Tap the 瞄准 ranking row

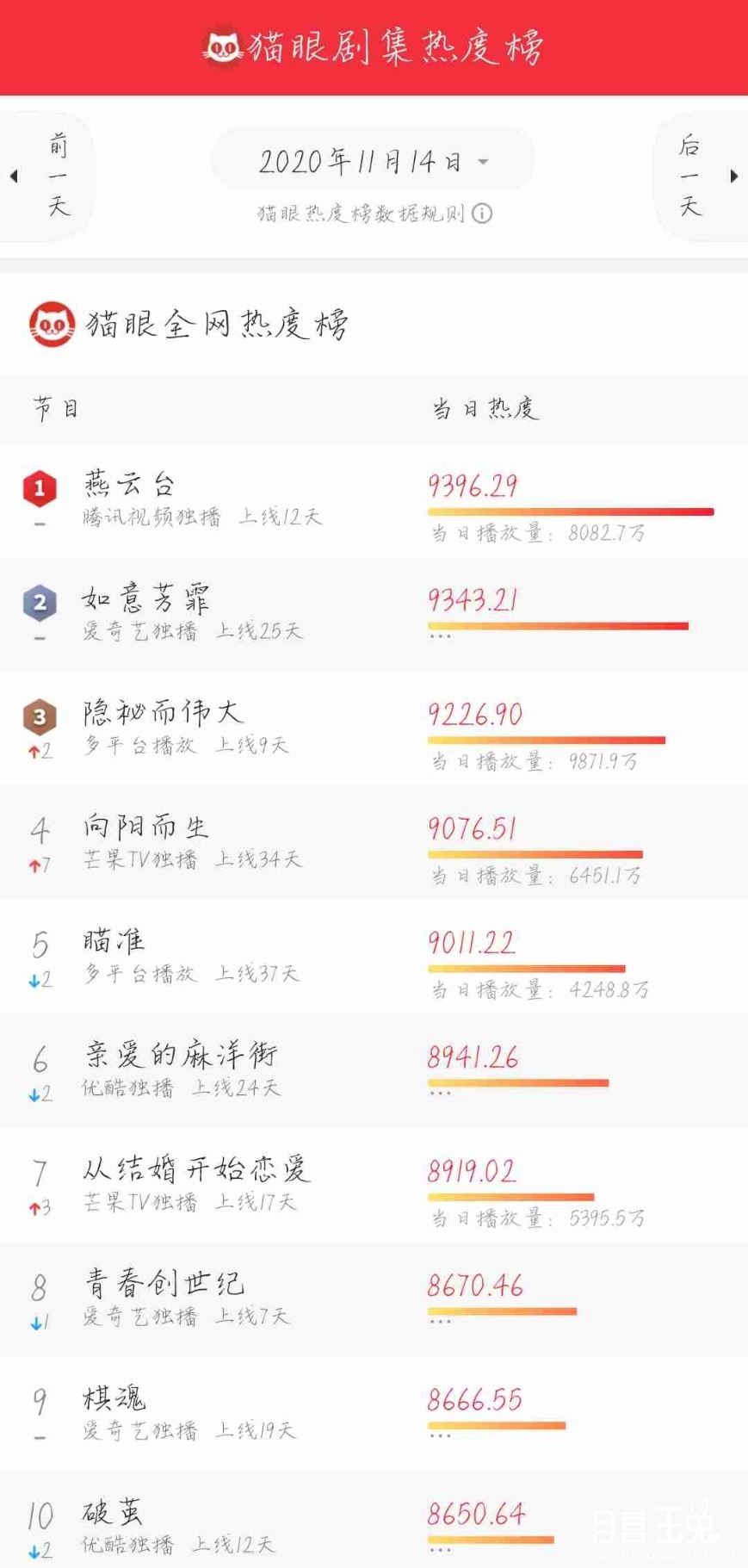(374, 958)
